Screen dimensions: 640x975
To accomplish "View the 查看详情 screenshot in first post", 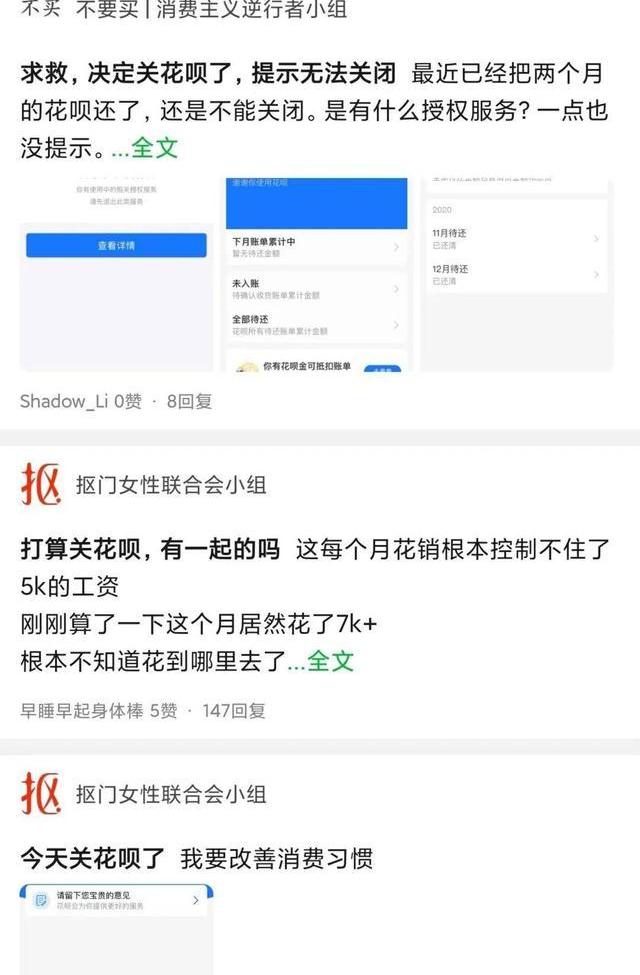I will 116,272.
